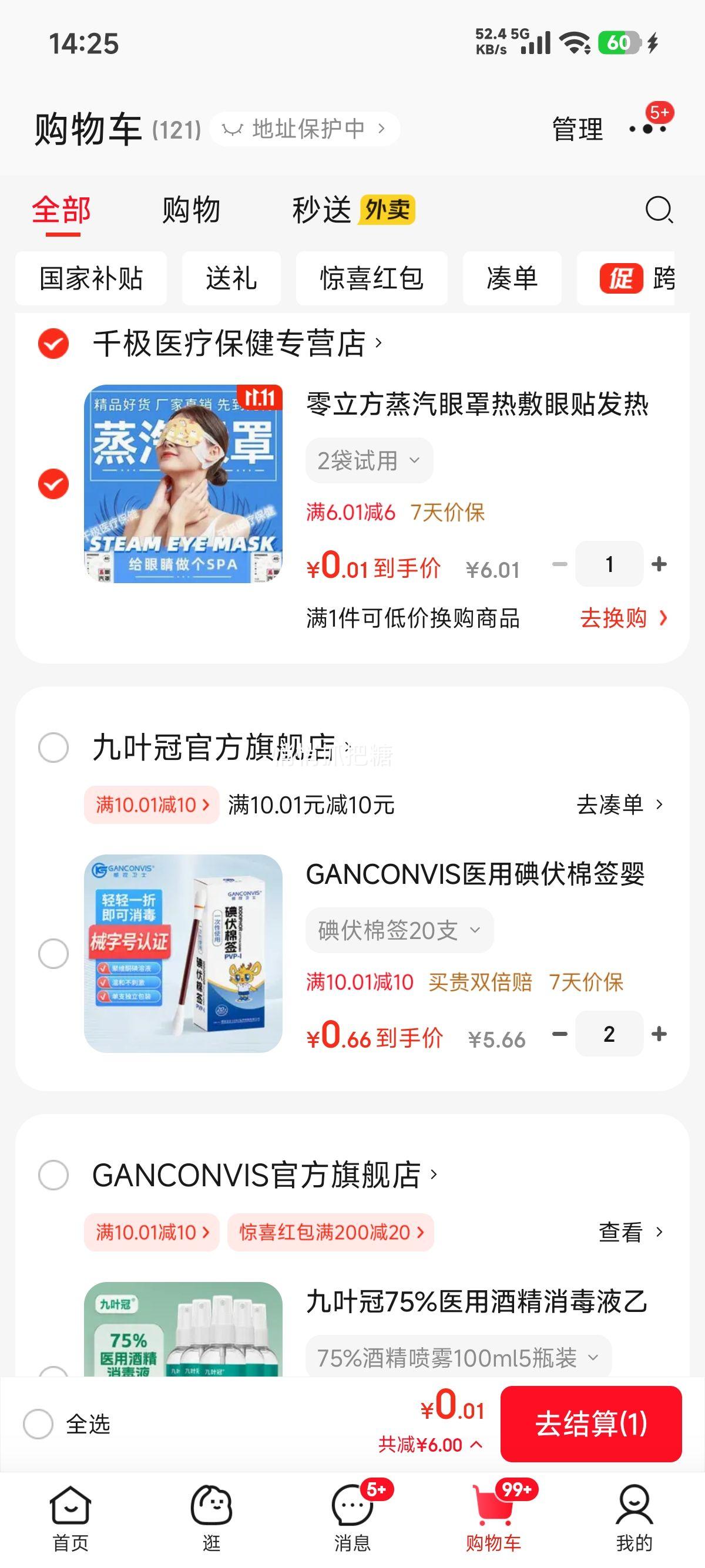Expand the 碘伏棉签20支 variant dropdown
The width and height of the screenshot is (705, 1568).
(399, 930)
